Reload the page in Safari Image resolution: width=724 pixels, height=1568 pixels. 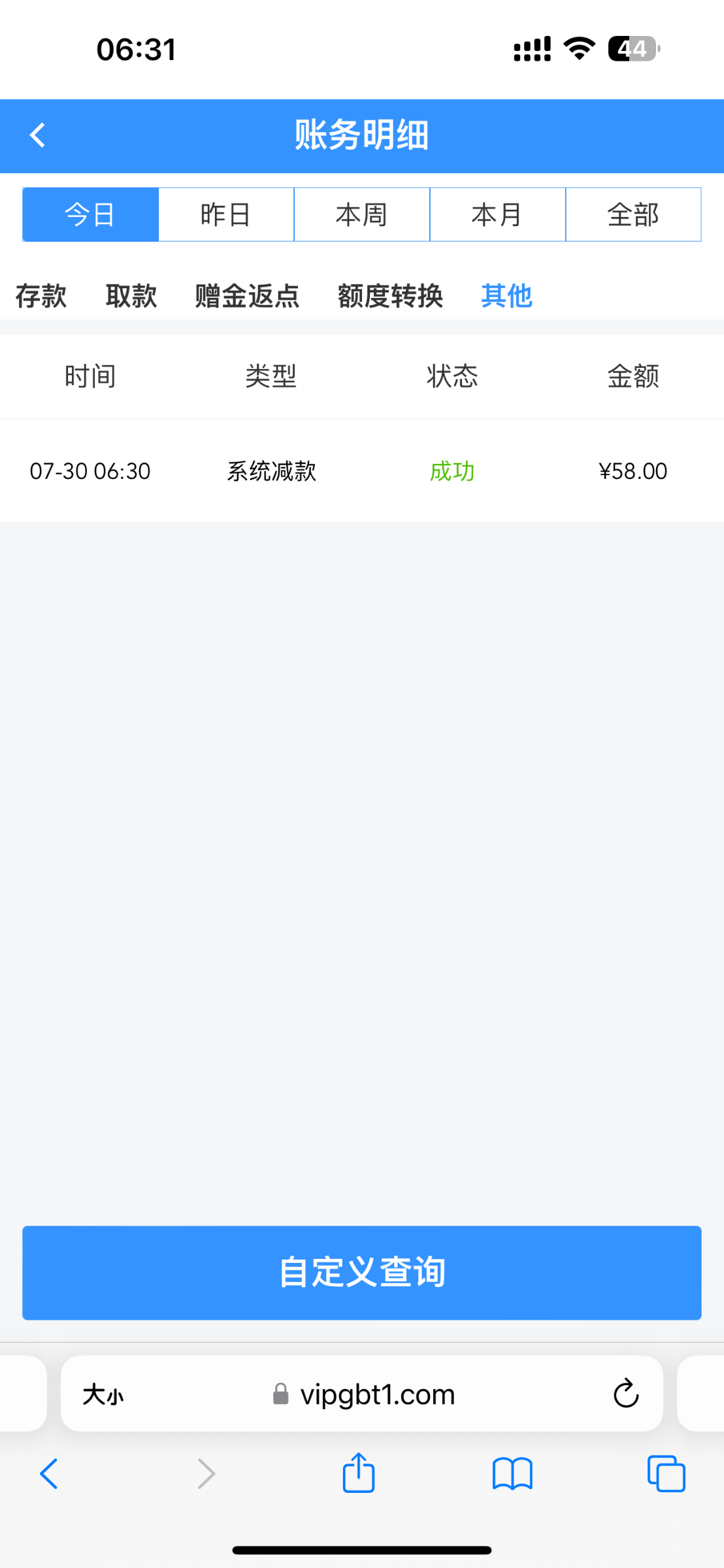[x=625, y=1394]
